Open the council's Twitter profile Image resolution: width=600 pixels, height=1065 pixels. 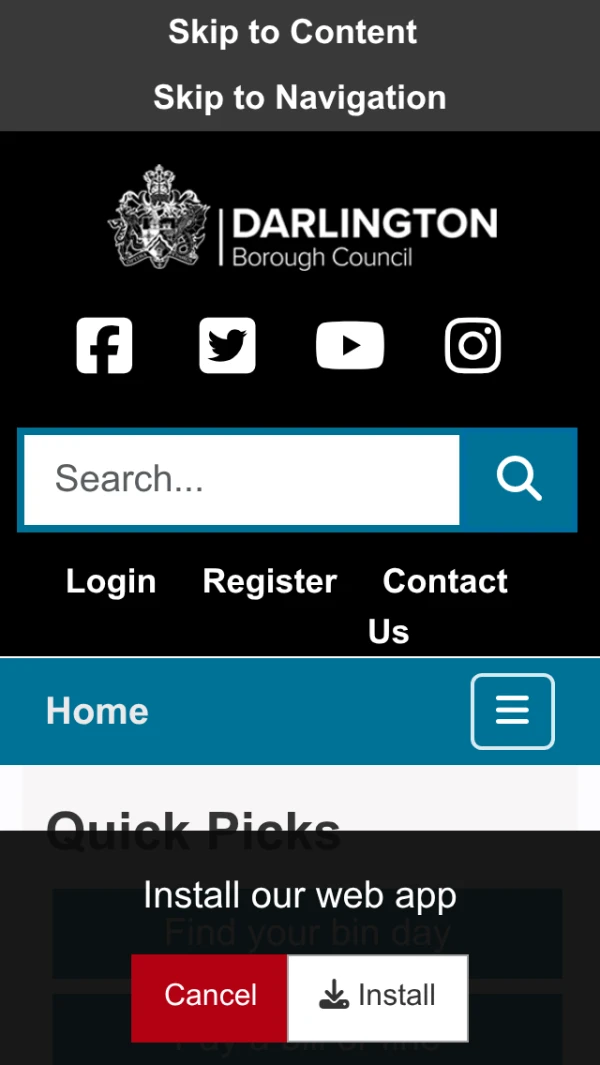pos(227,346)
